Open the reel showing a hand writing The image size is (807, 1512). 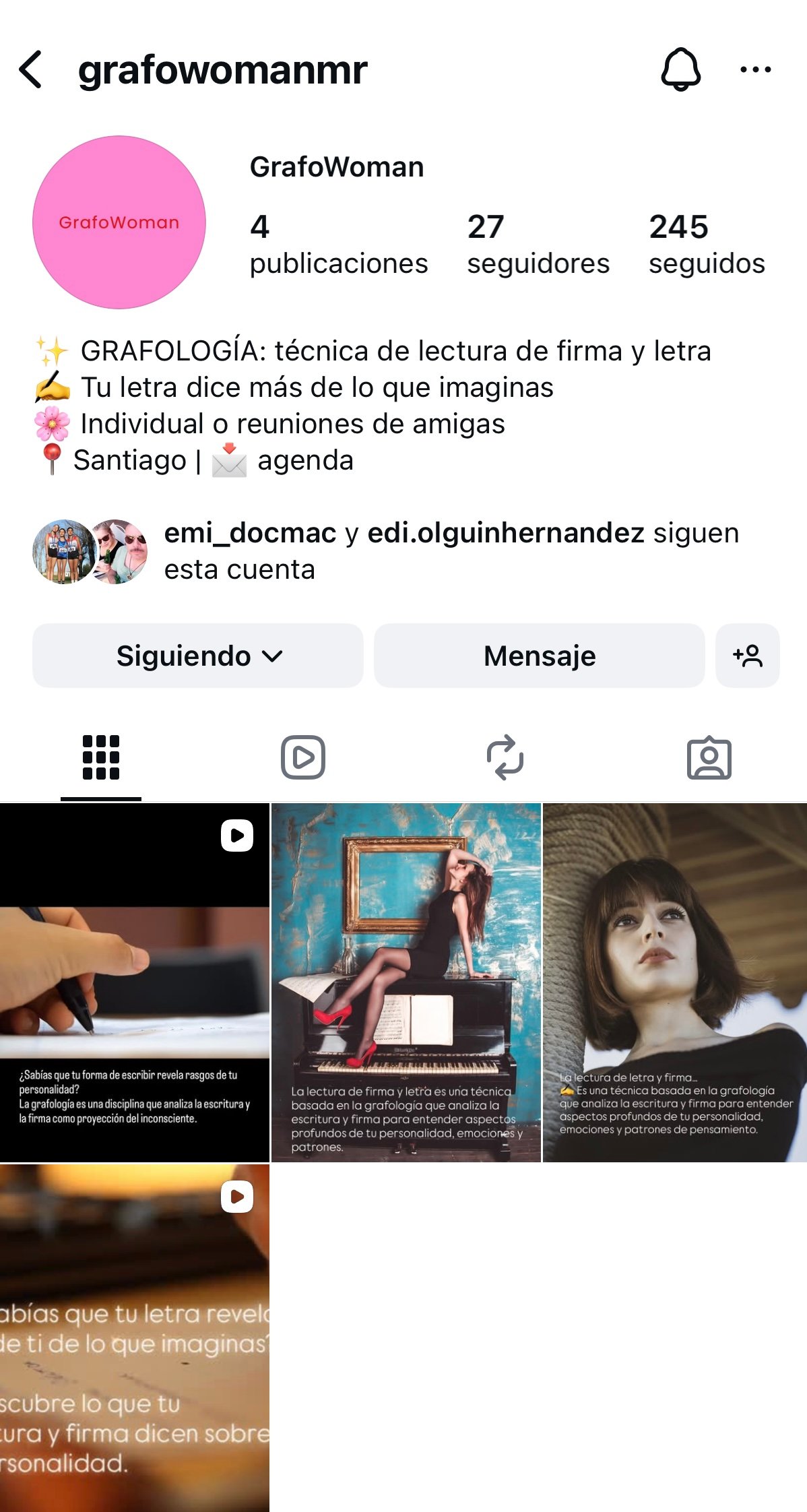click(x=135, y=982)
